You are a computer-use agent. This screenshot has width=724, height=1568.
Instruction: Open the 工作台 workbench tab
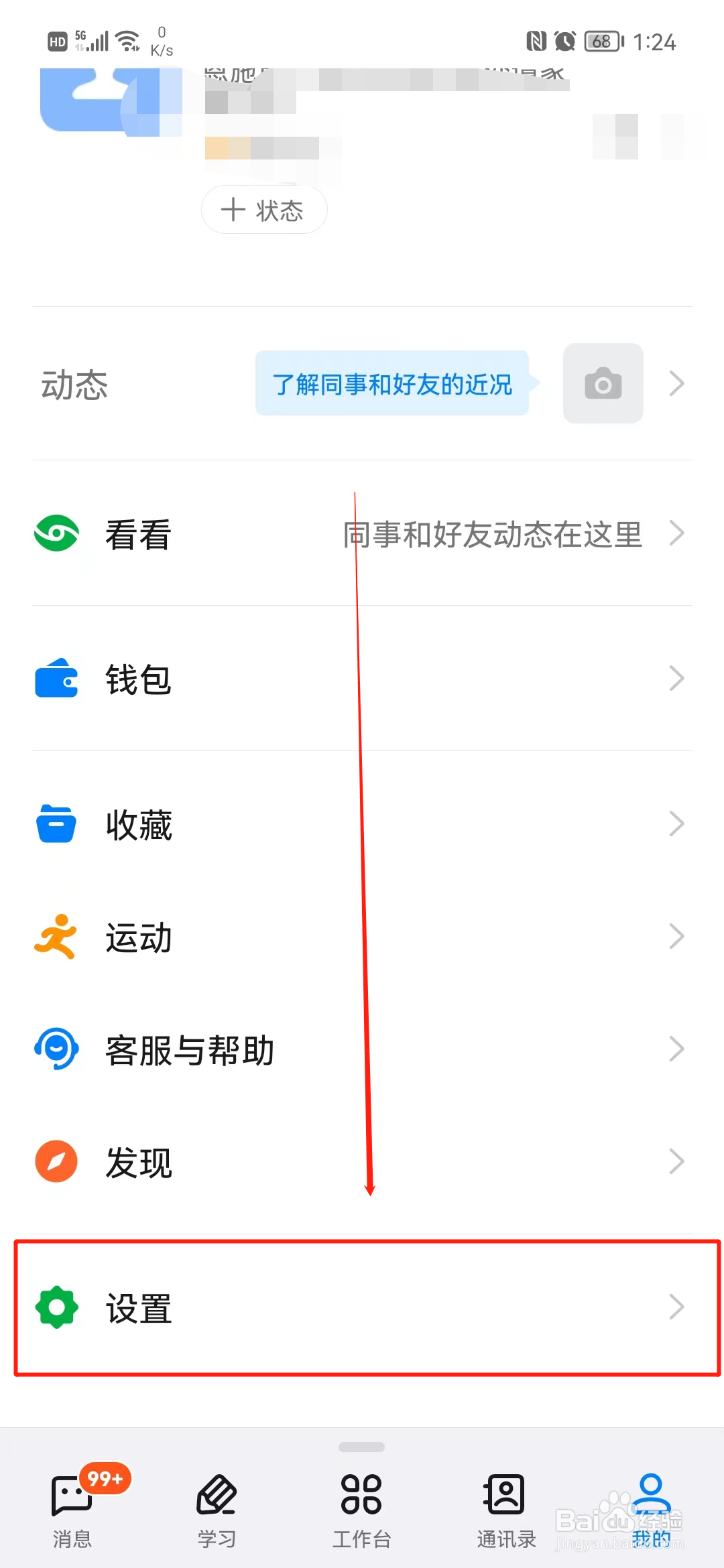coord(361,1501)
